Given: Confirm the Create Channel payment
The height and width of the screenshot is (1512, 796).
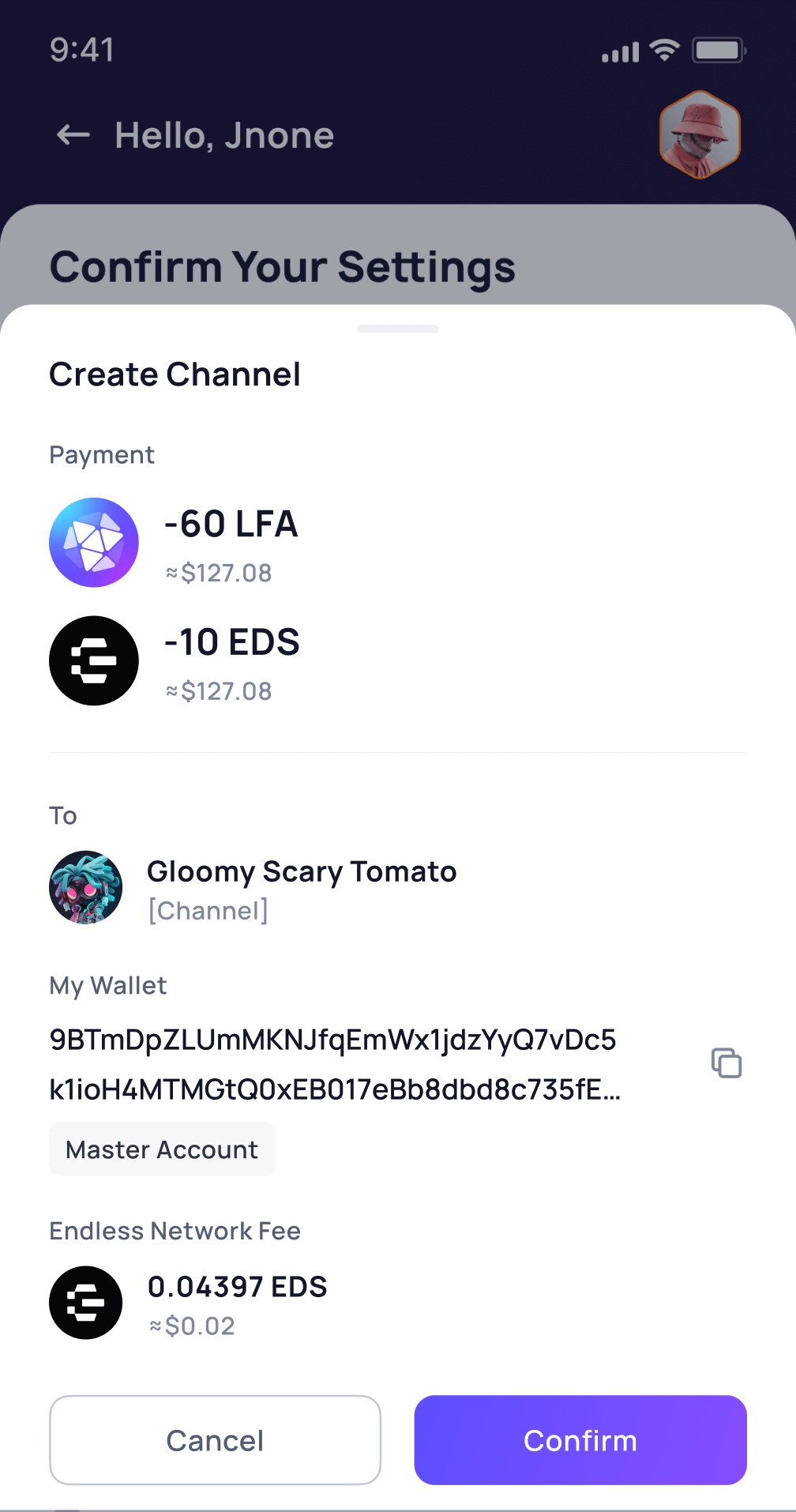Looking at the screenshot, I should pos(580,1440).
